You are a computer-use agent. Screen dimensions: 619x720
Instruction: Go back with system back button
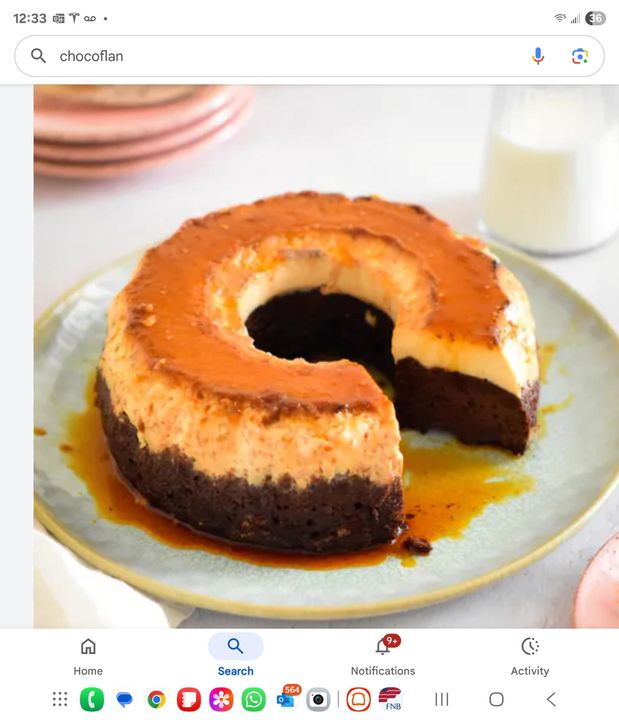click(x=551, y=699)
